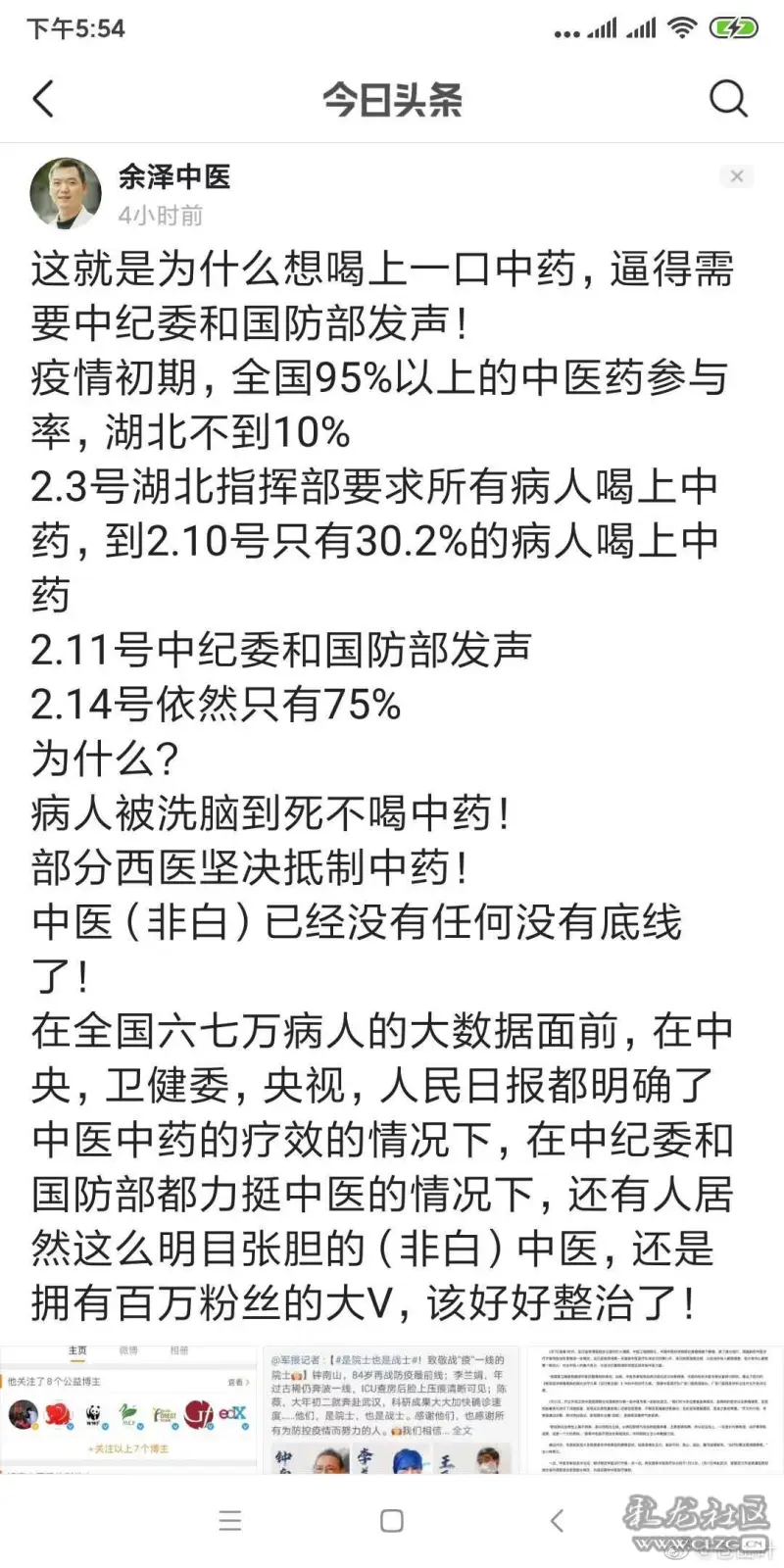Go to the home screen via system bar

coord(392,1520)
